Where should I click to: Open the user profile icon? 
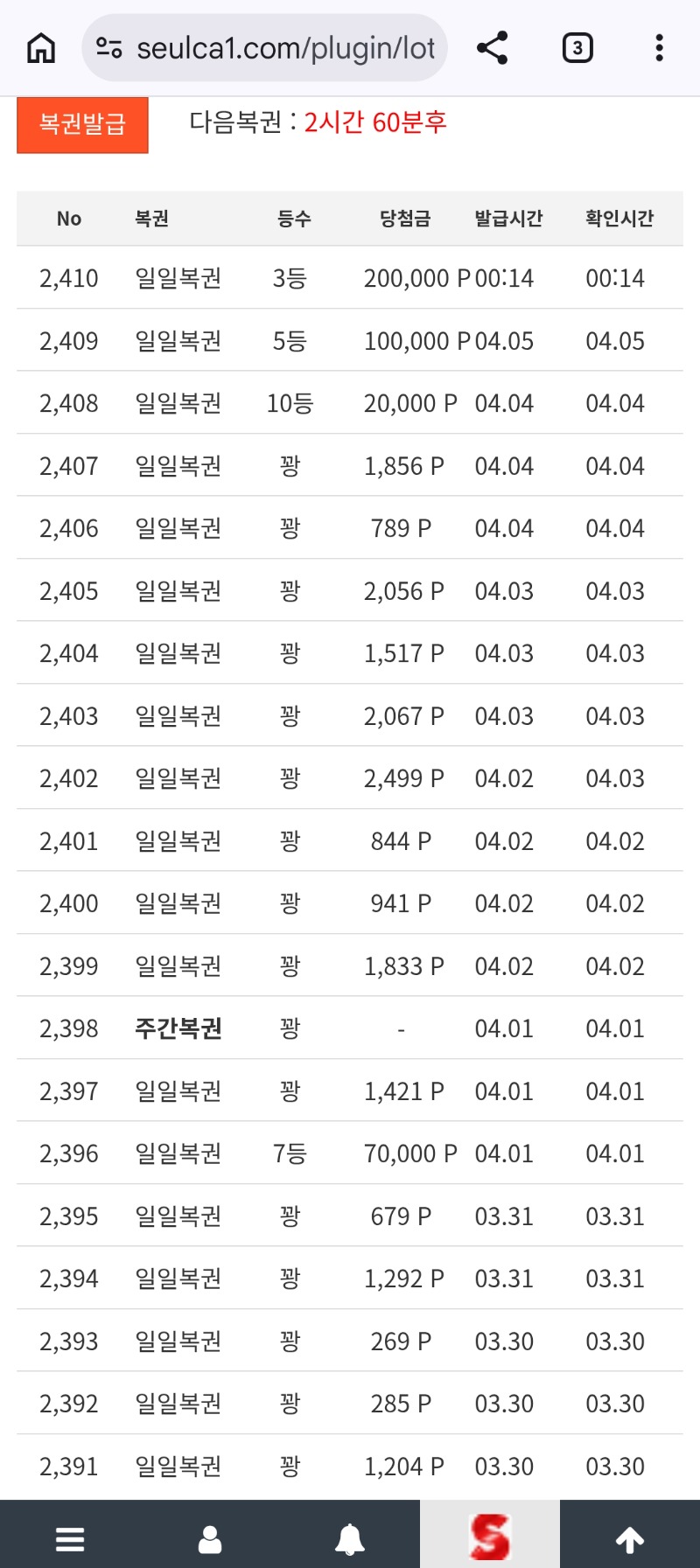pyautogui.click(x=210, y=1538)
